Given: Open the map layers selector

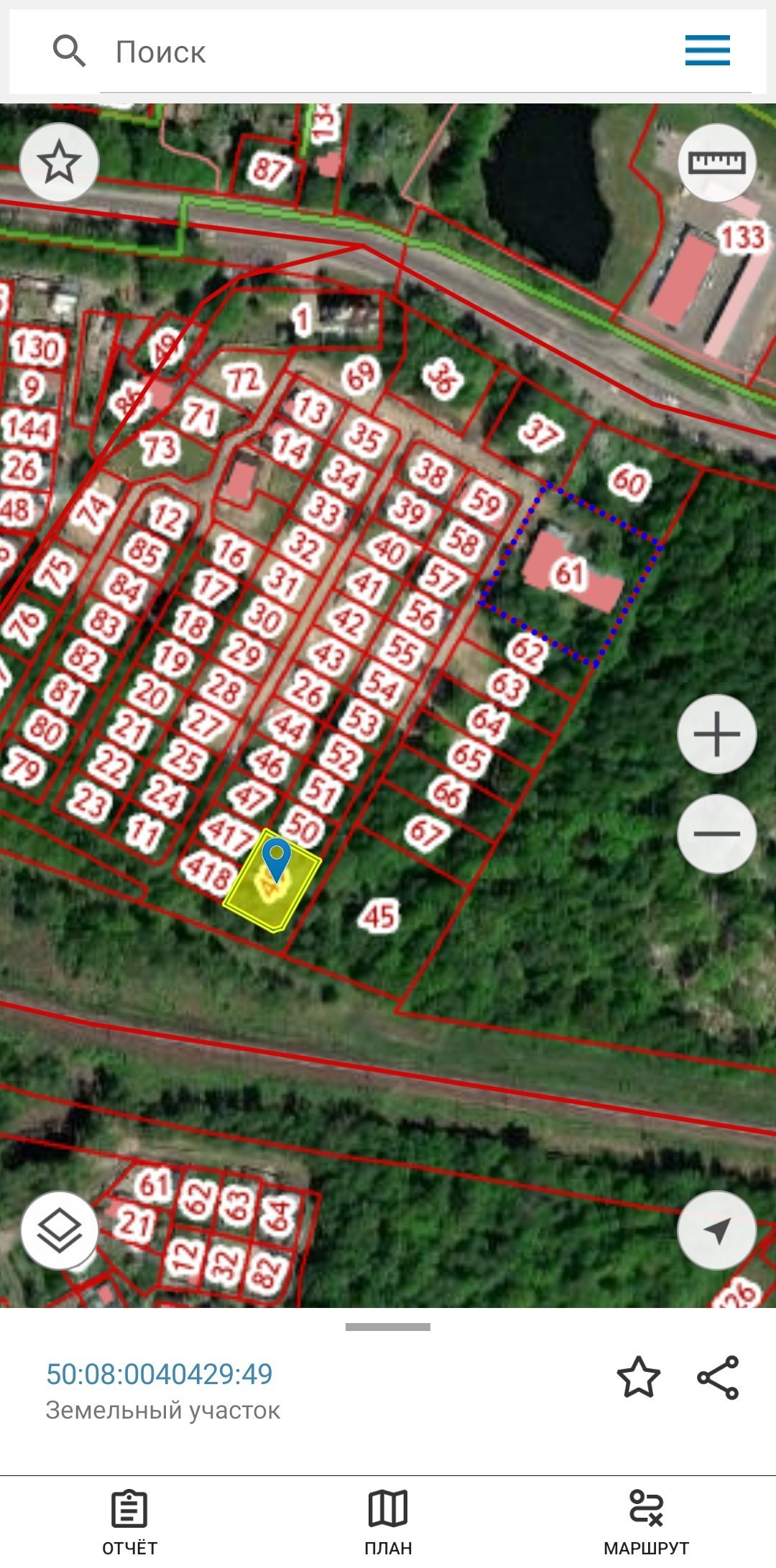Looking at the screenshot, I should [x=59, y=1230].
